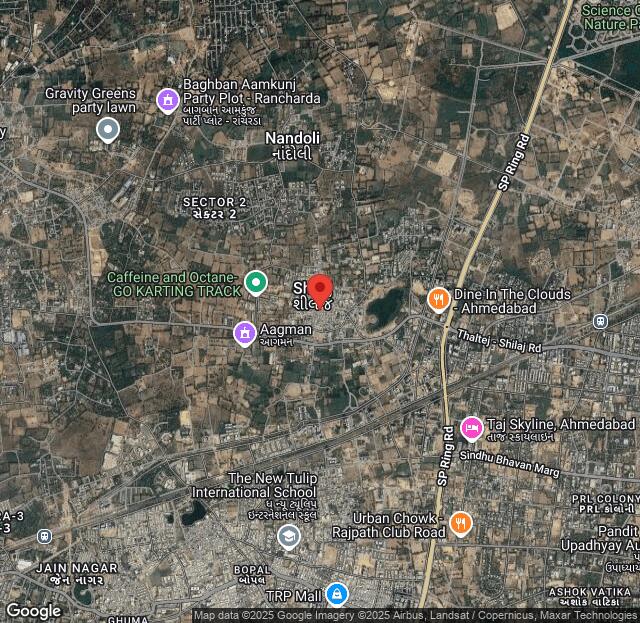This screenshot has height=623, width=640.
Task: Select the Taj Skyline, Ahmedabad hotel marker
Action: coord(471,427)
